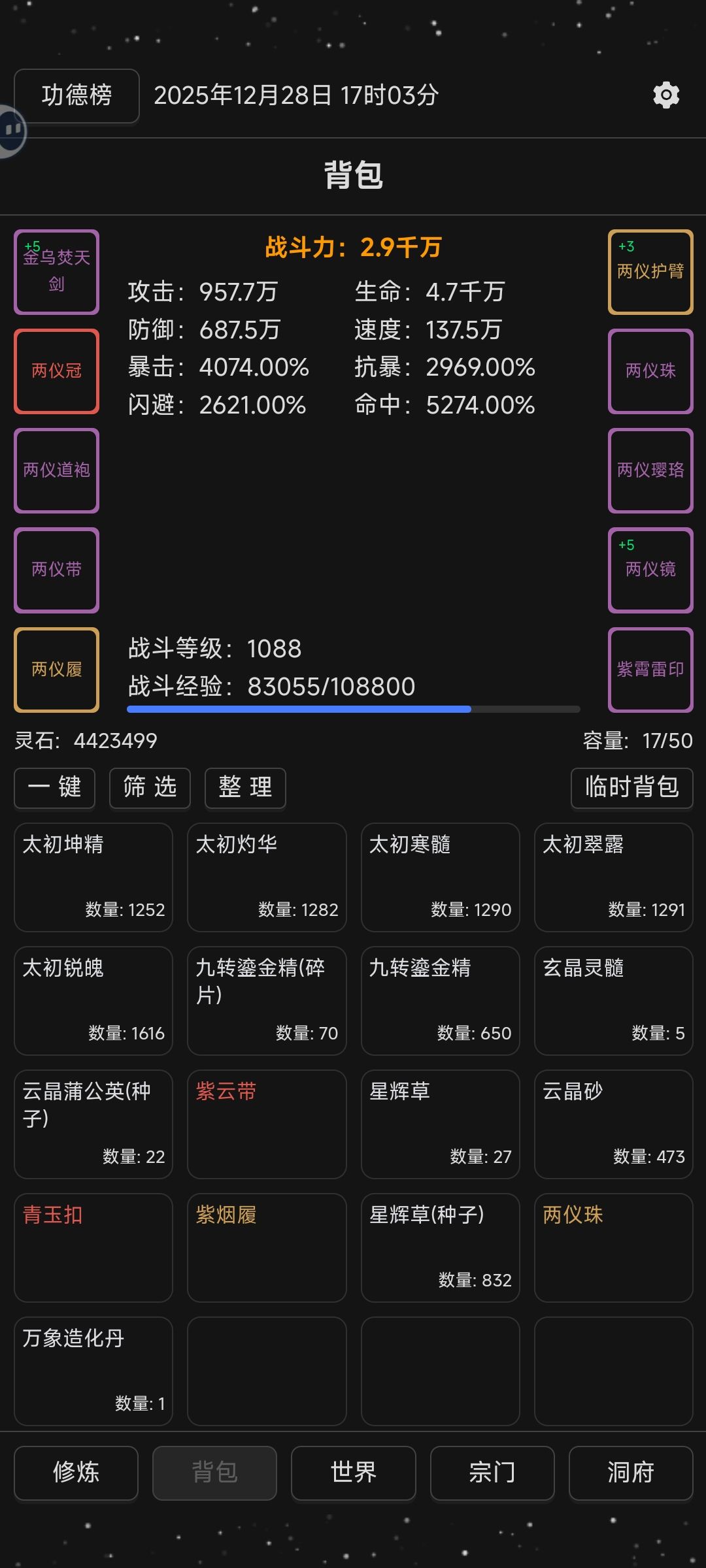Open the 万象造化丹 item
The height and width of the screenshot is (1568, 706).
(x=93, y=1371)
